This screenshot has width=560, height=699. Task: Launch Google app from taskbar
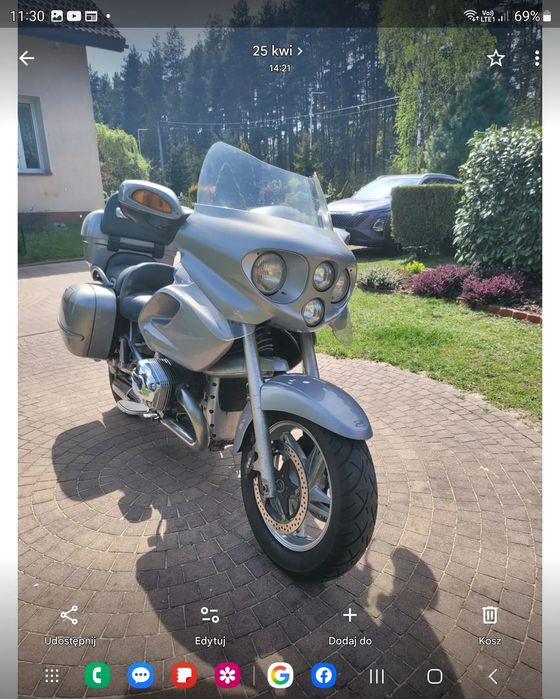(x=280, y=675)
